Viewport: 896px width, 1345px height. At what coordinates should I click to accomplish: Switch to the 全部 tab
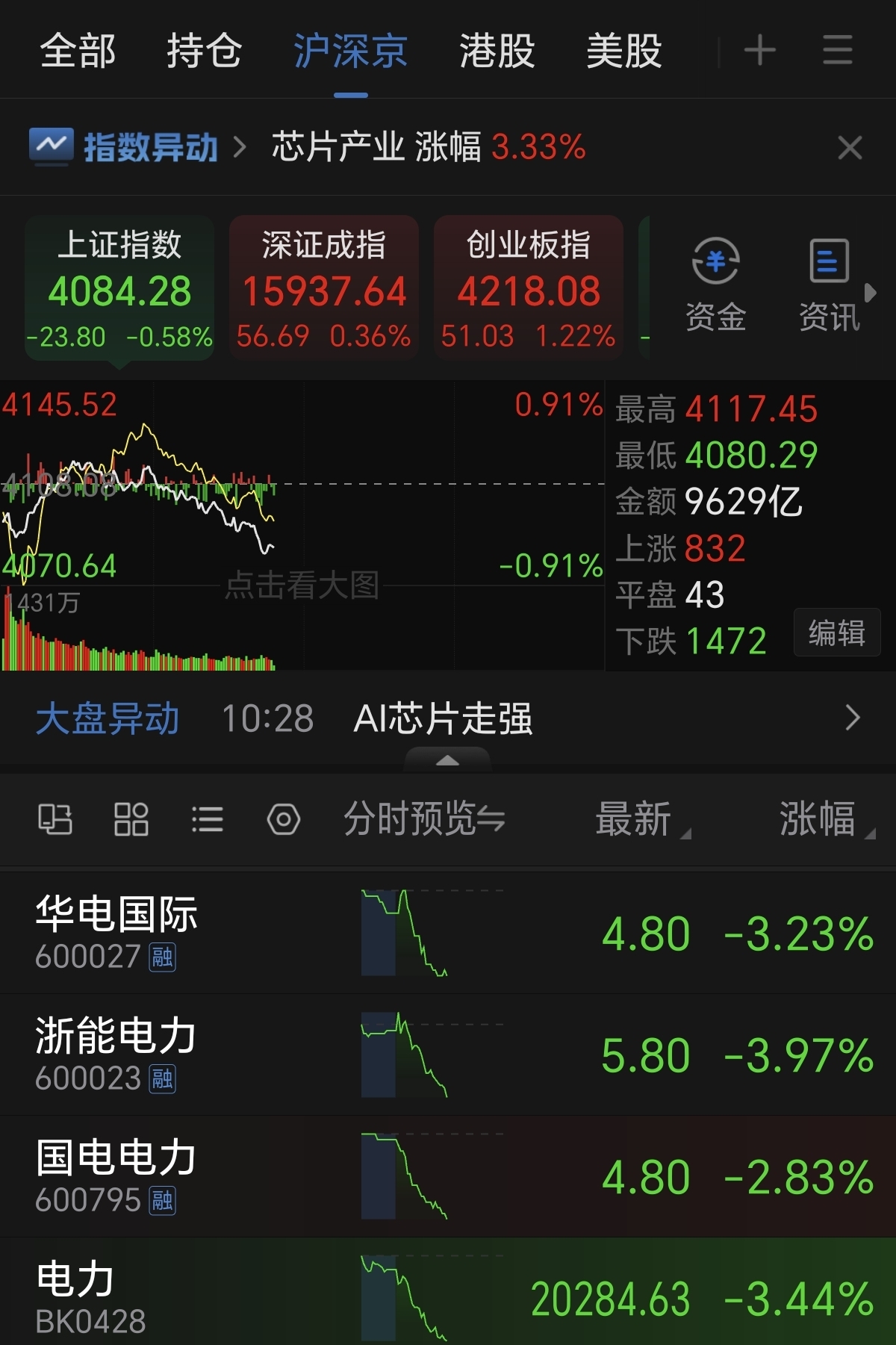tap(78, 51)
